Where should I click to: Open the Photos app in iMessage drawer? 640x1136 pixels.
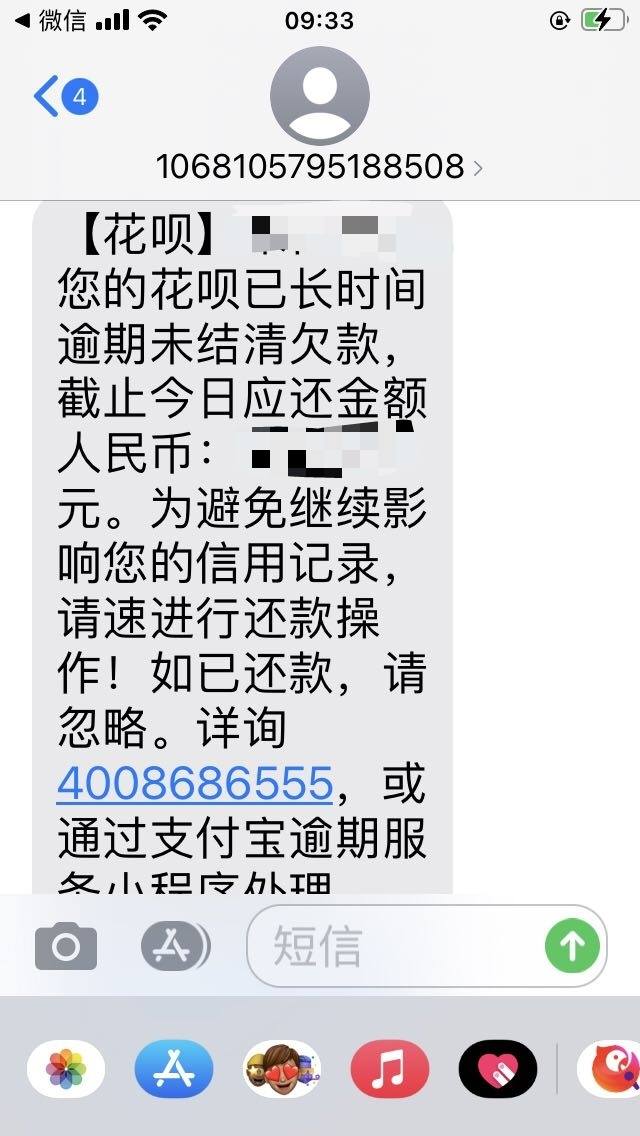66,1069
